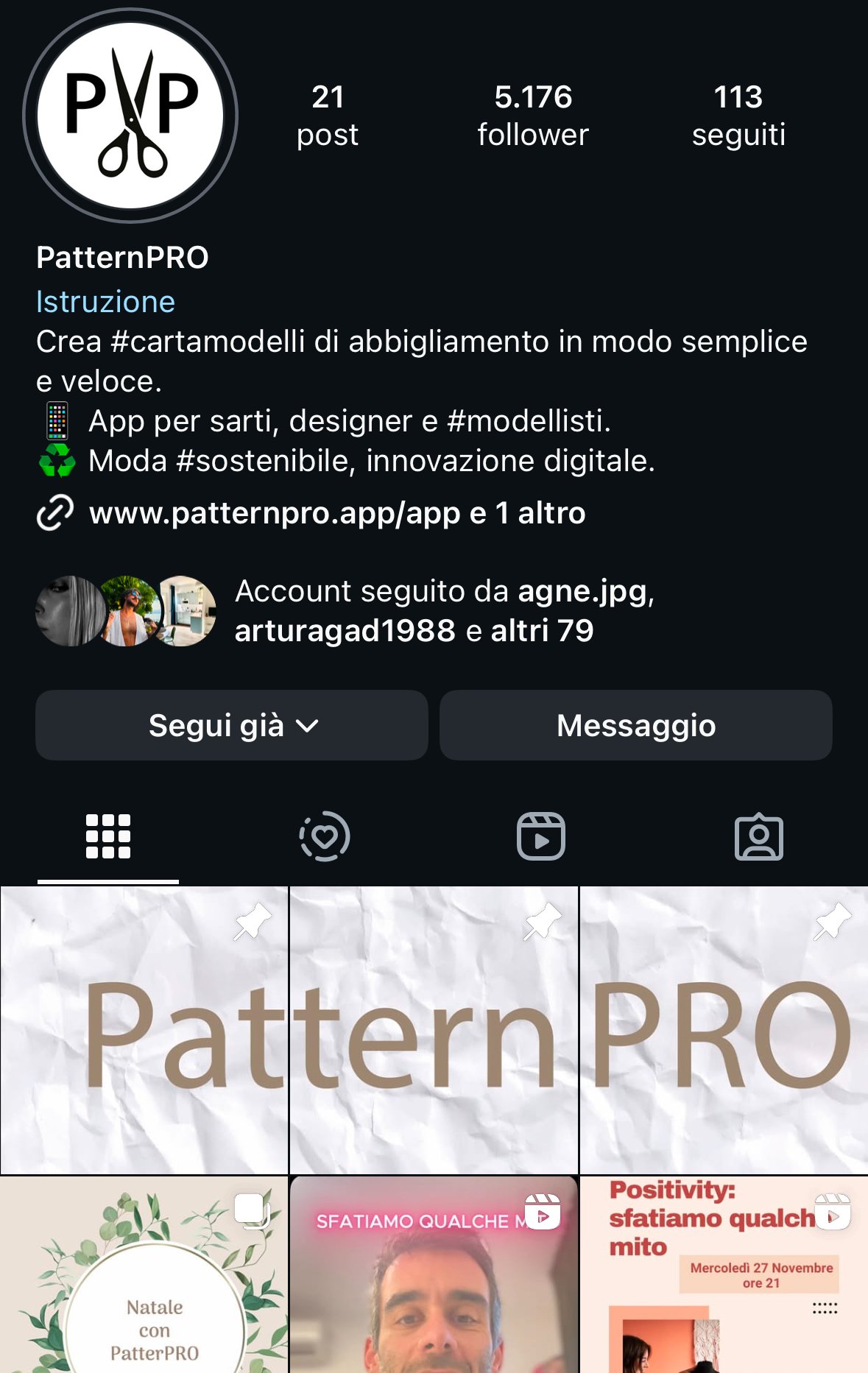
Task: Open the pinned post showing "Pat"
Action: 144,1031
